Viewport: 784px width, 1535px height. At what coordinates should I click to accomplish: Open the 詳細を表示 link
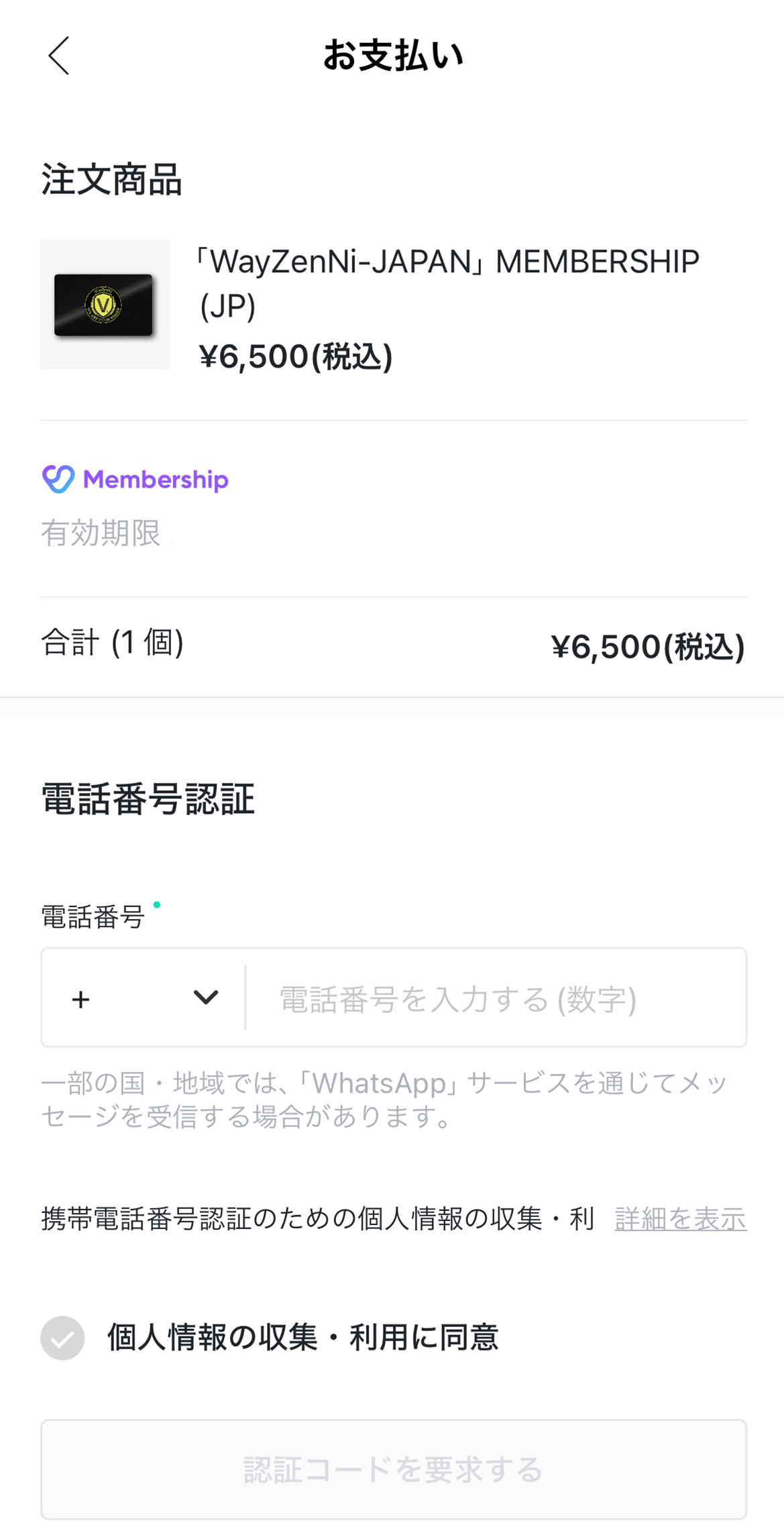pos(680,1219)
